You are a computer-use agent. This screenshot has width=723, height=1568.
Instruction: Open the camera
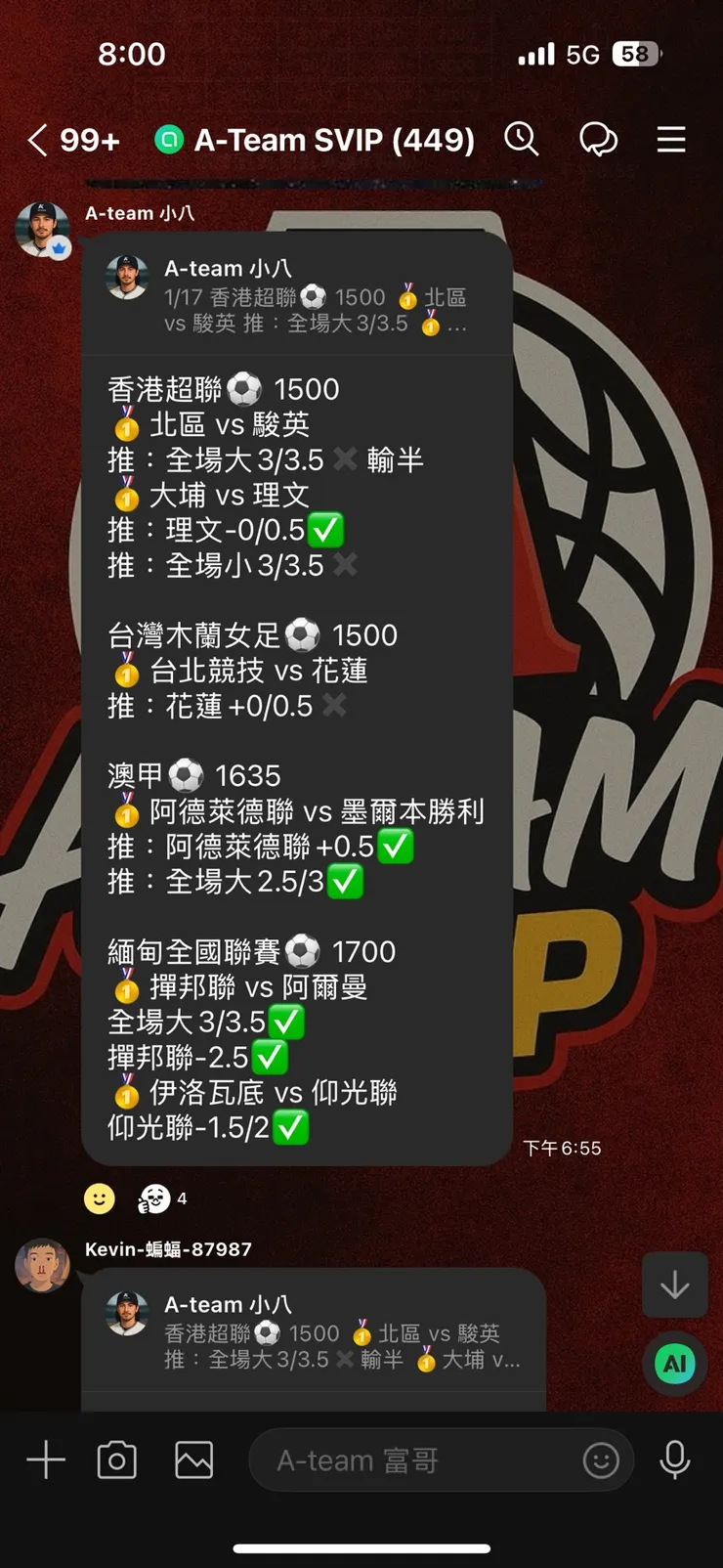click(x=117, y=1460)
